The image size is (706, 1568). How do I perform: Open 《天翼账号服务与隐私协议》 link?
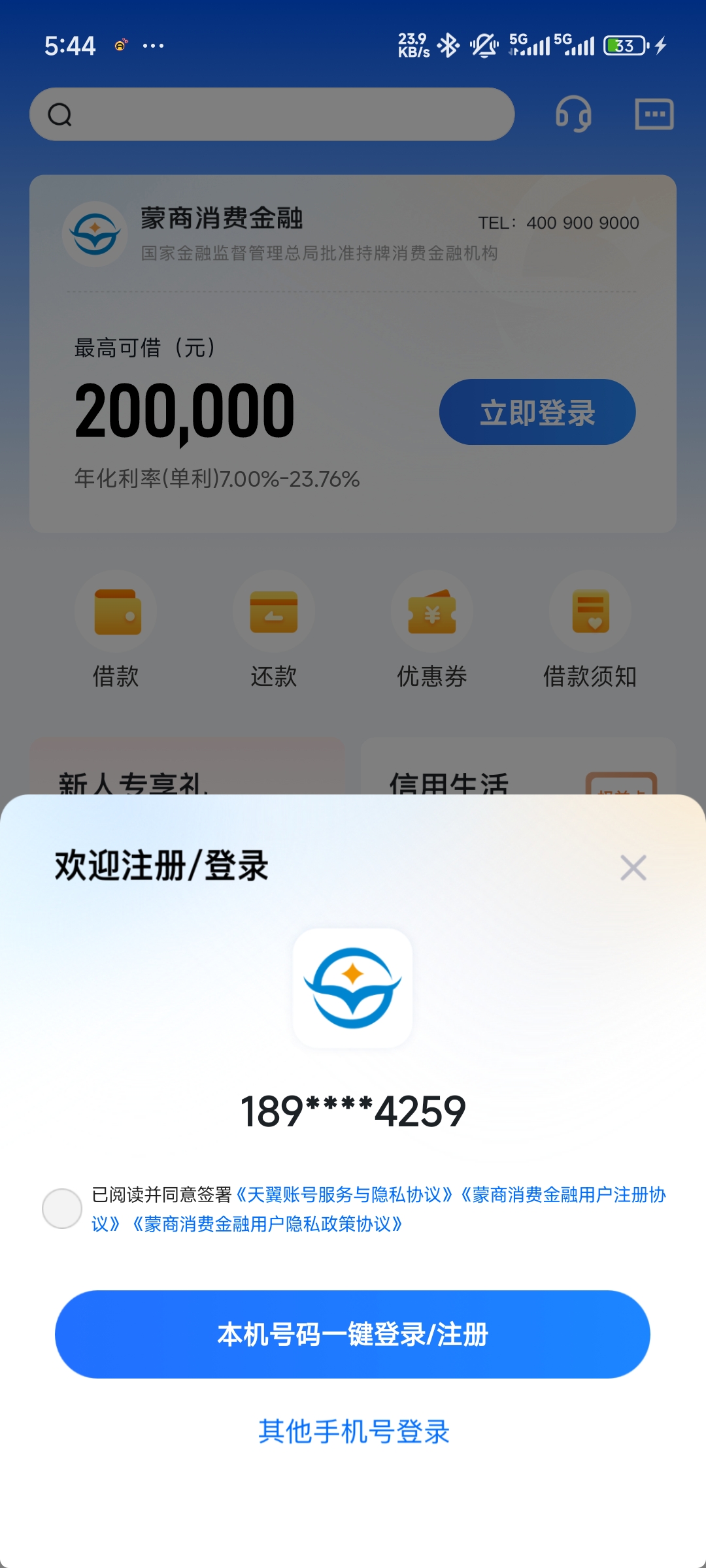344,1195
